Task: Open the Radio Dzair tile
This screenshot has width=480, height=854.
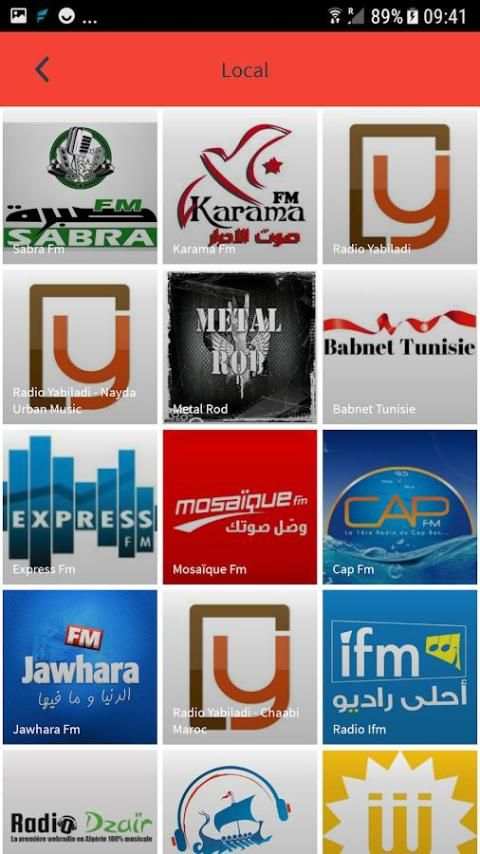Action: coord(80,802)
